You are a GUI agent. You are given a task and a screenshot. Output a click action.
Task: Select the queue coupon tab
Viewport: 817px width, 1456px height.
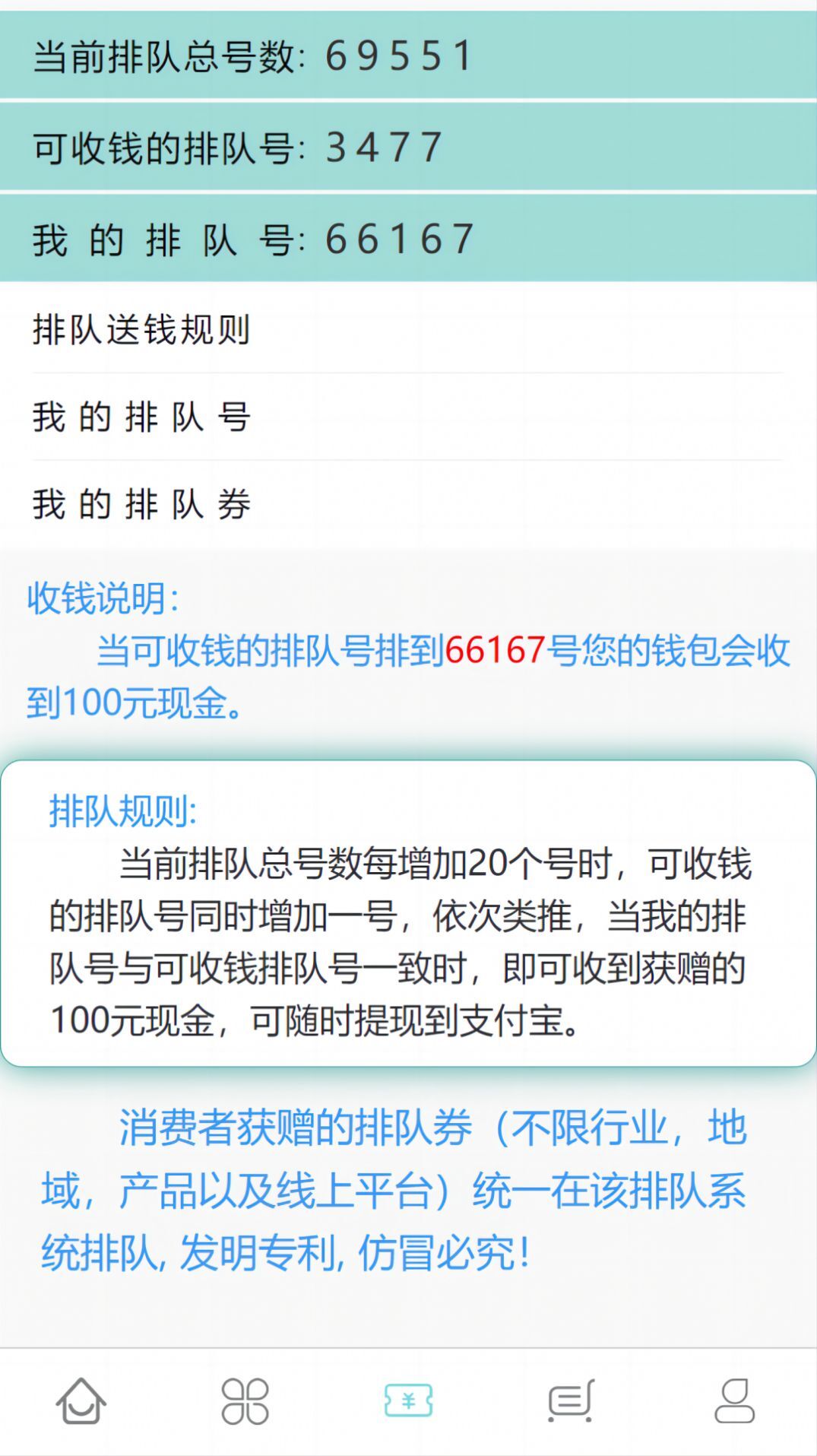[x=408, y=1400]
